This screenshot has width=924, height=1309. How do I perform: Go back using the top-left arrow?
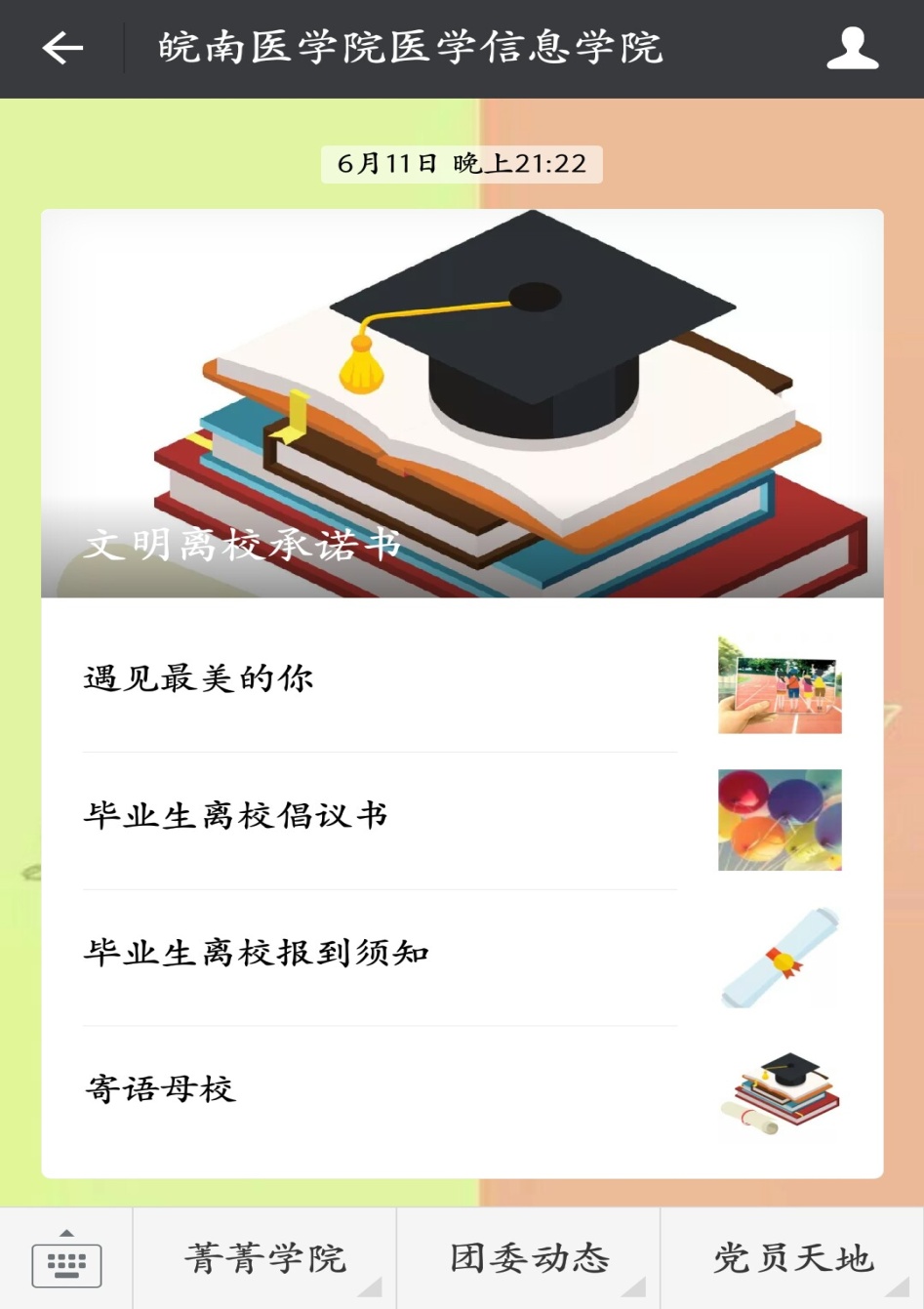click(62, 48)
